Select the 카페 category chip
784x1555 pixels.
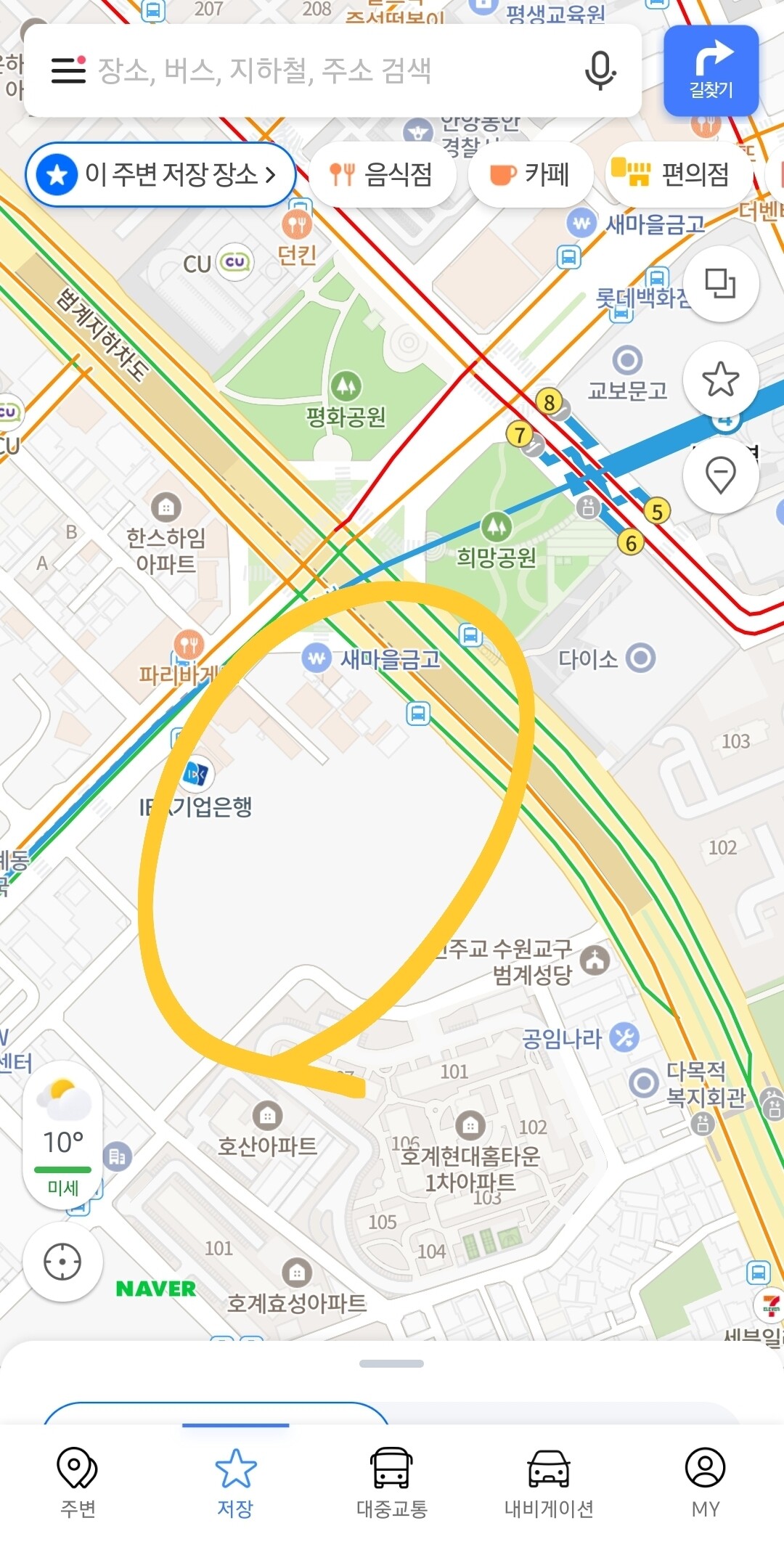coord(531,174)
